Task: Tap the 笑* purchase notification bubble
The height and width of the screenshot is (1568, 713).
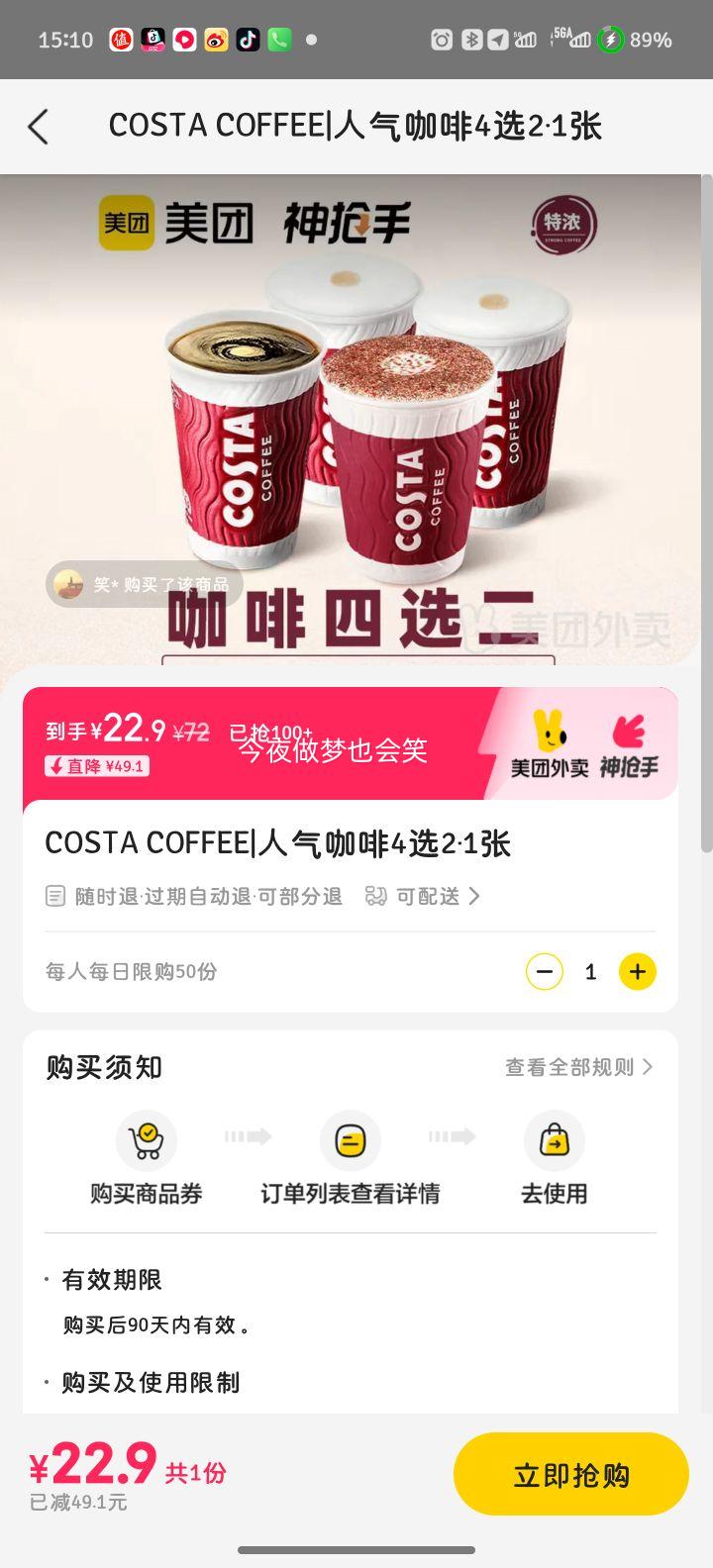Action: click(144, 584)
